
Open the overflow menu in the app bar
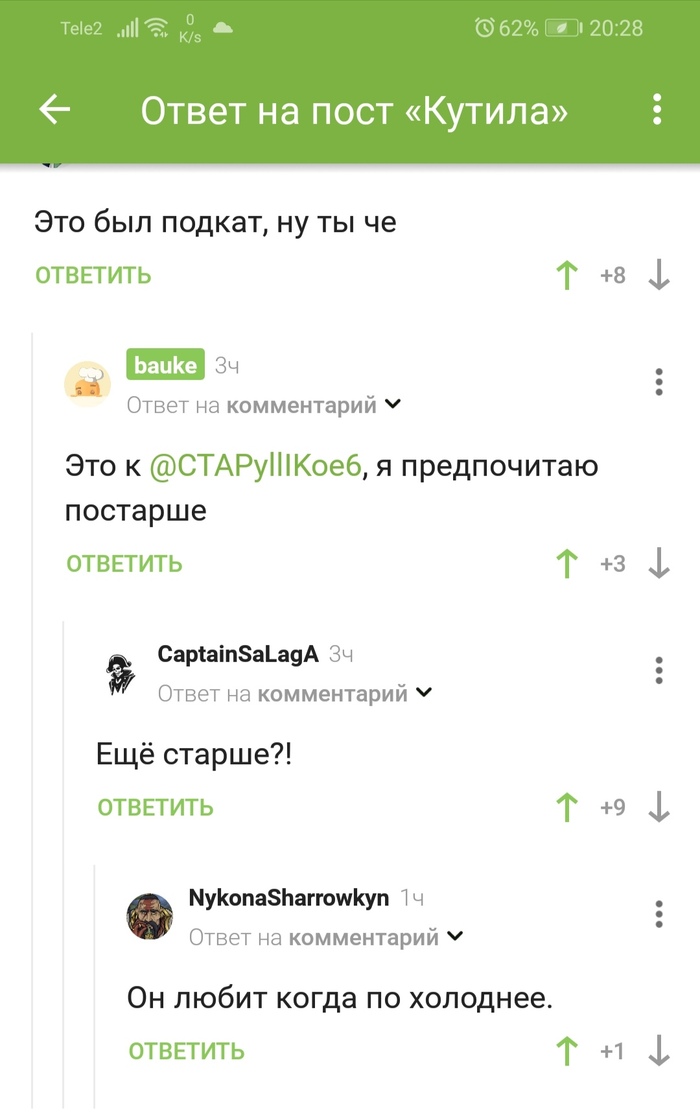[x=657, y=110]
